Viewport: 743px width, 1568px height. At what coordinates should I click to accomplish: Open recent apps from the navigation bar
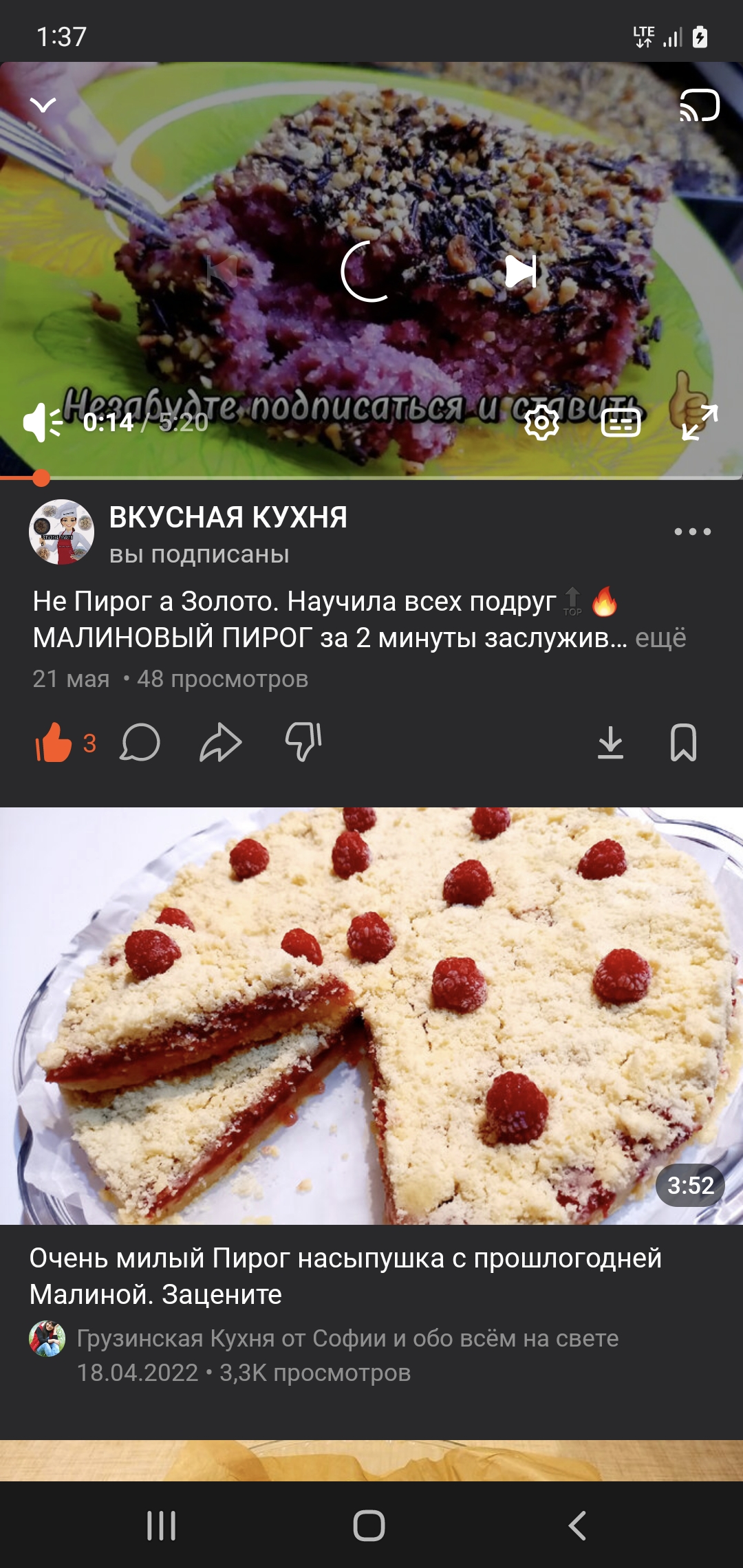162,1525
